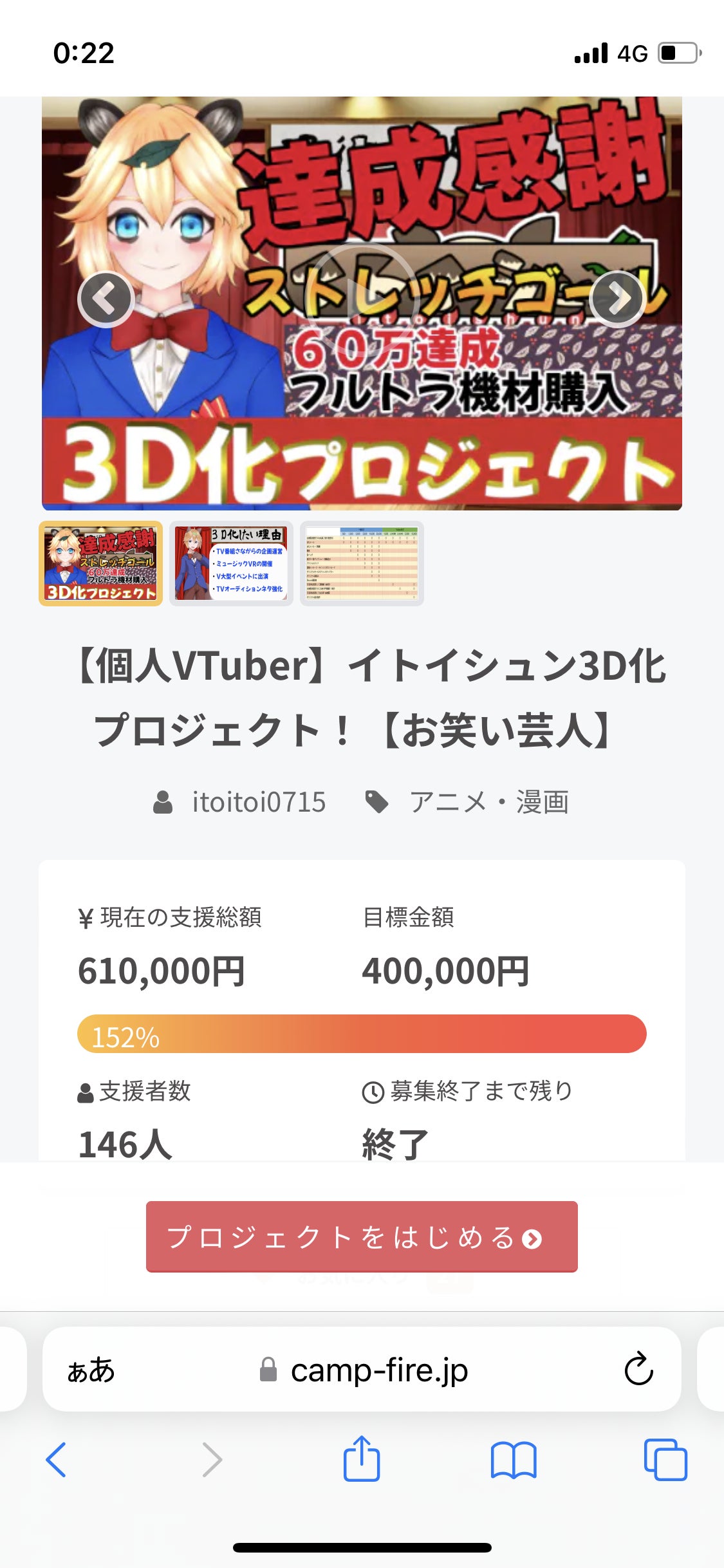The height and width of the screenshot is (1568, 724).
Task: Show the next image in the carousel
Action: (617, 299)
